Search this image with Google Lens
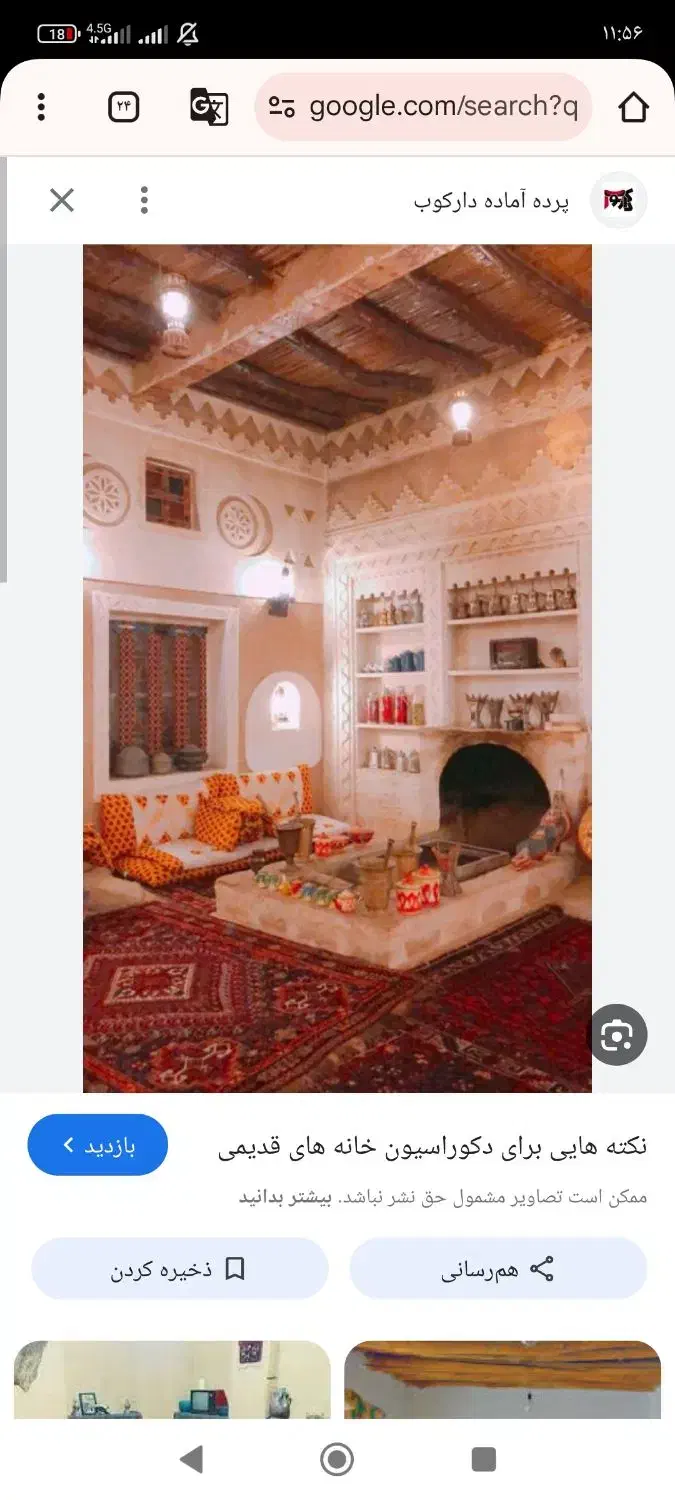The image size is (675, 1500). (617, 1035)
